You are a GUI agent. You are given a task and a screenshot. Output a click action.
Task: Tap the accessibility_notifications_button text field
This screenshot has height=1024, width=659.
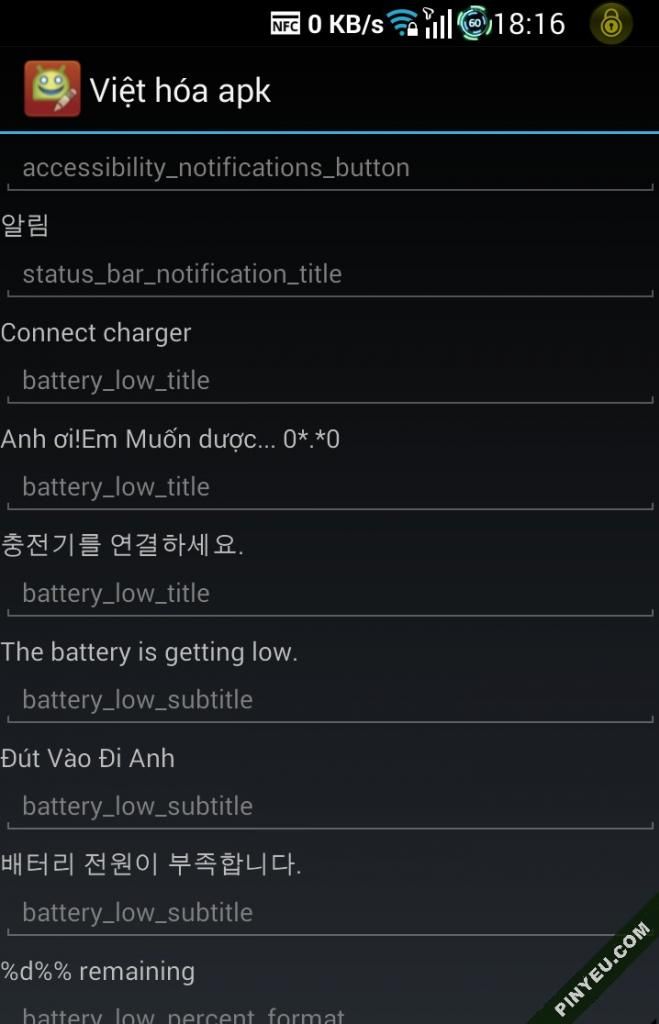329,168
